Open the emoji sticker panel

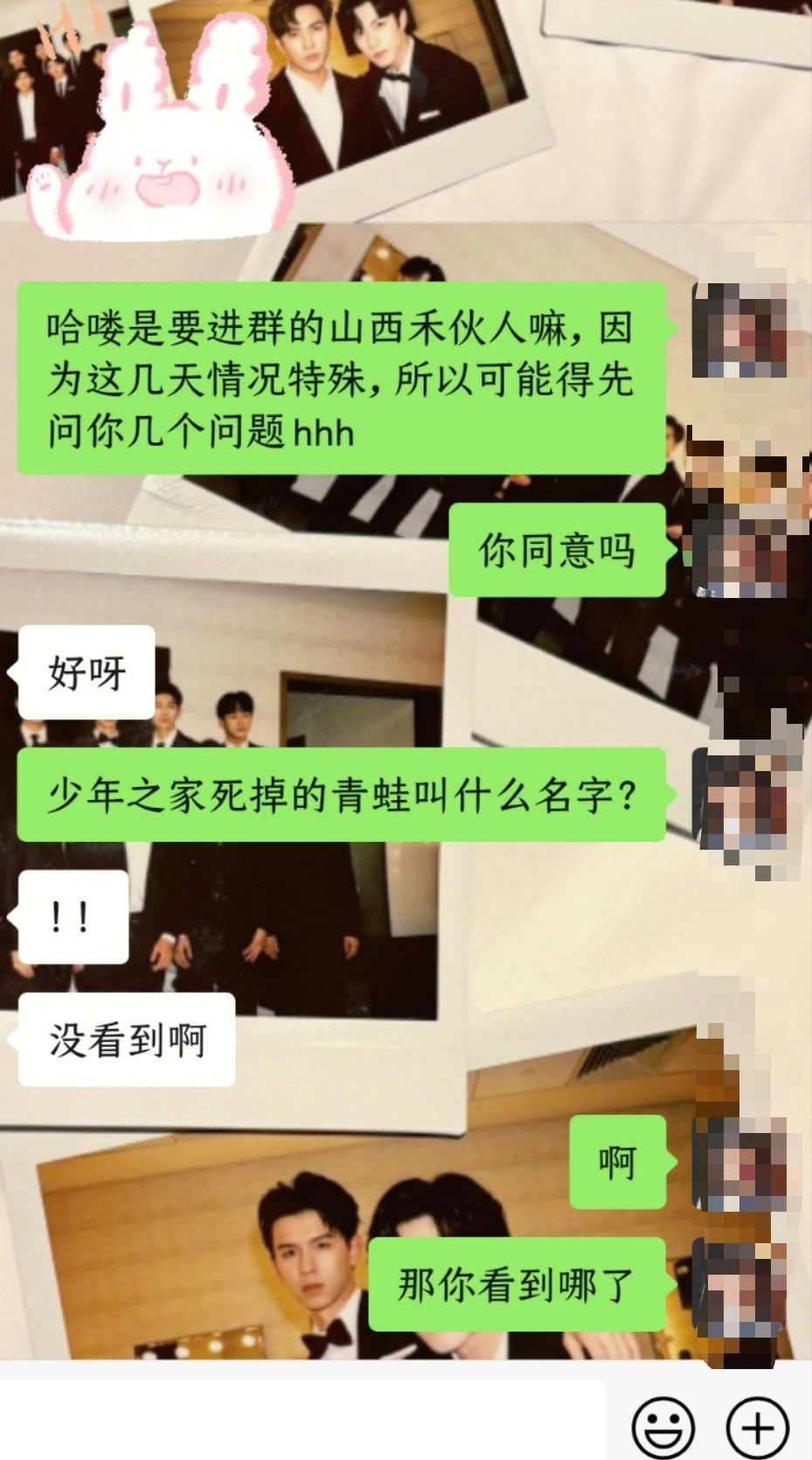[x=663, y=1428]
